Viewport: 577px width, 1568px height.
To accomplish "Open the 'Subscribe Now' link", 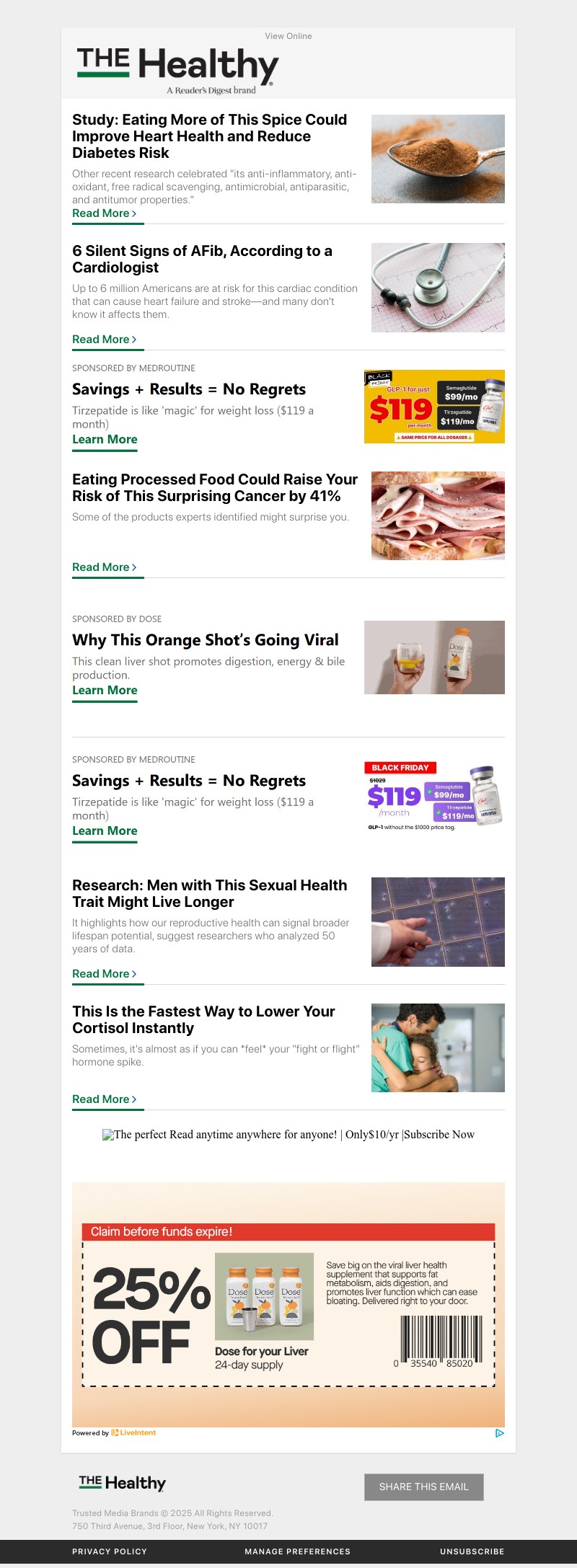I will coord(438,1134).
